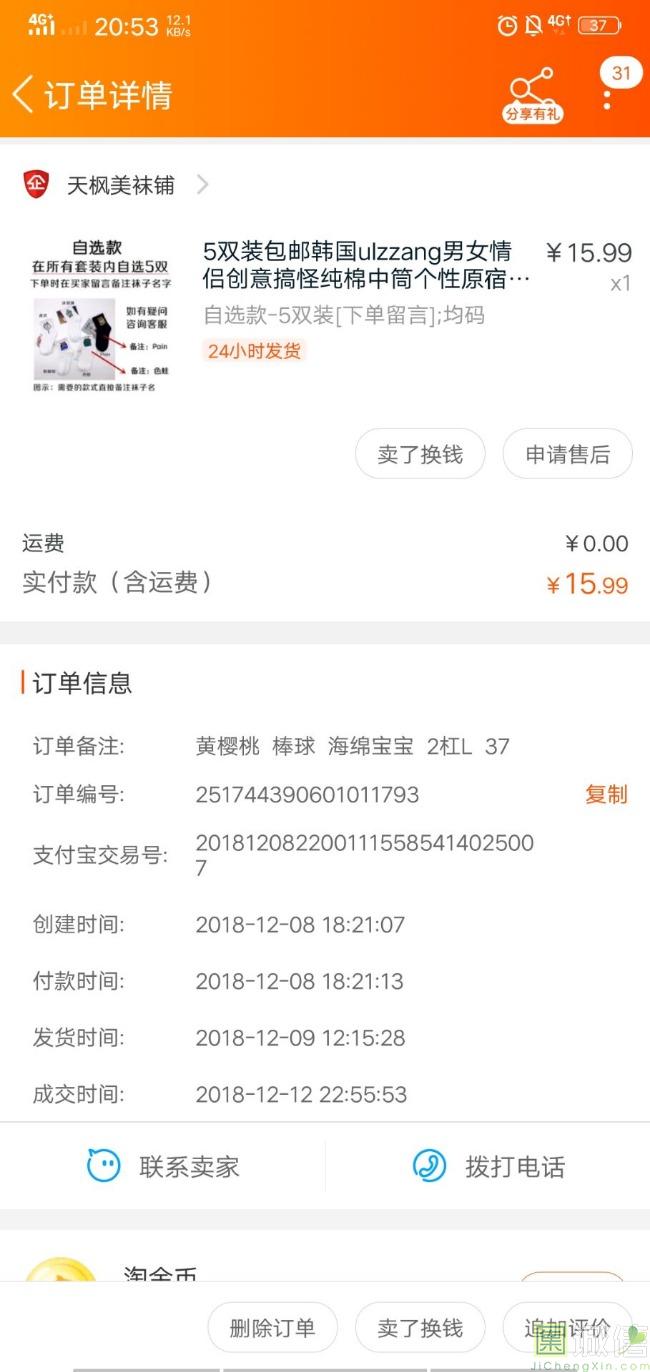Copy the order number with 复制
This screenshot has width=650, height=1372.
point(606,795)
